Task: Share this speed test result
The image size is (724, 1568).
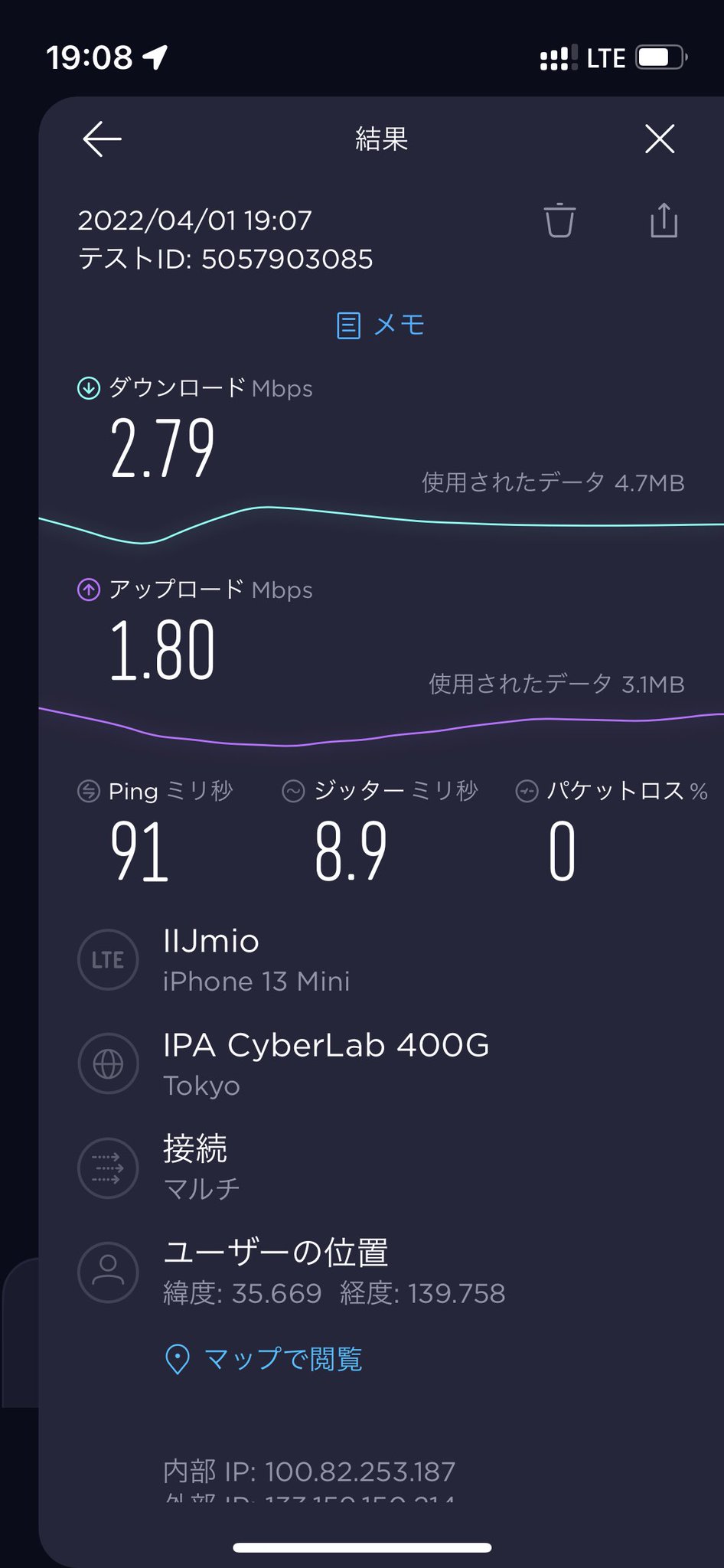Action: coord(664,220)
